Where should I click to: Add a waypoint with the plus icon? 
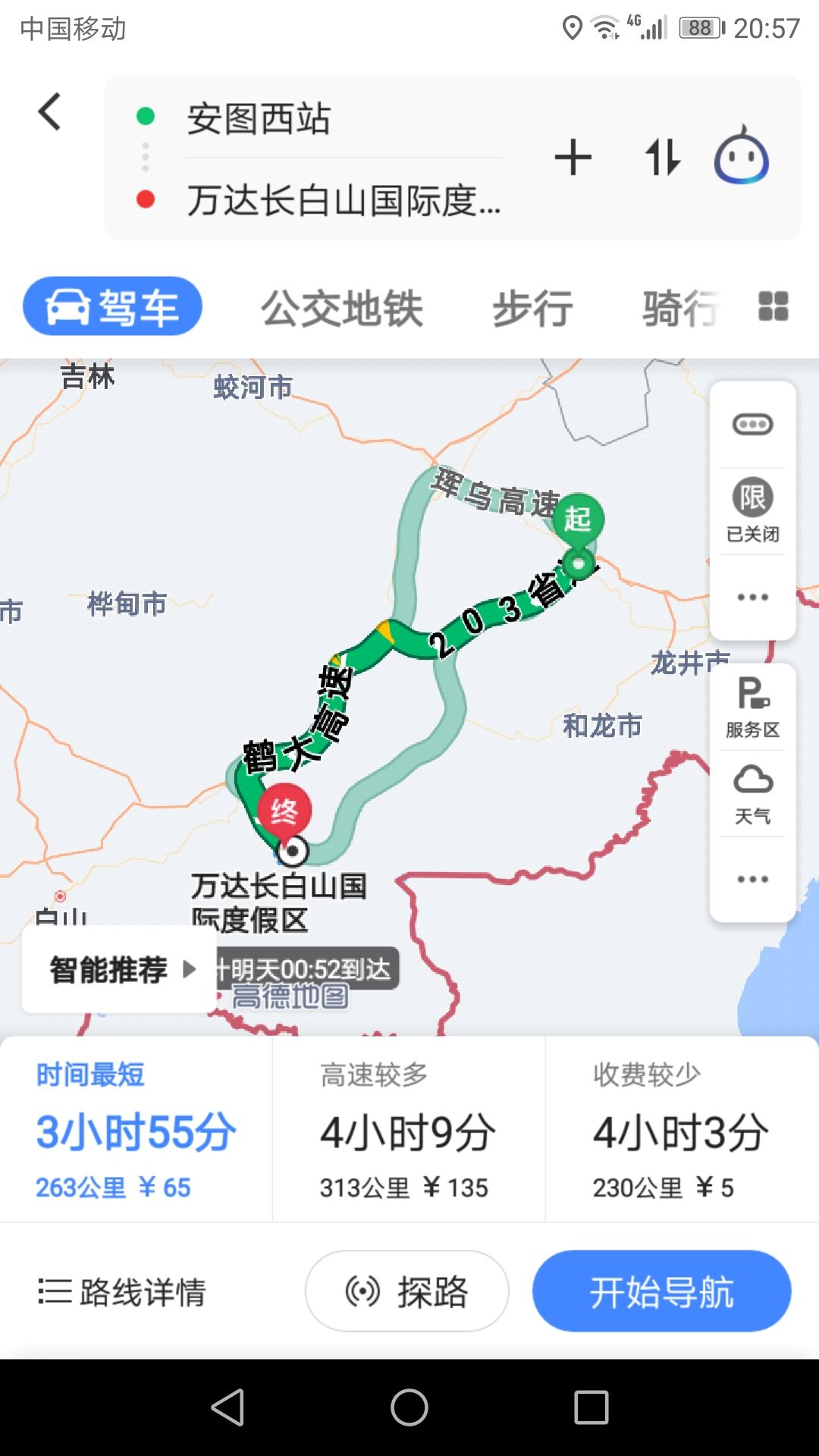coord(573,158)
